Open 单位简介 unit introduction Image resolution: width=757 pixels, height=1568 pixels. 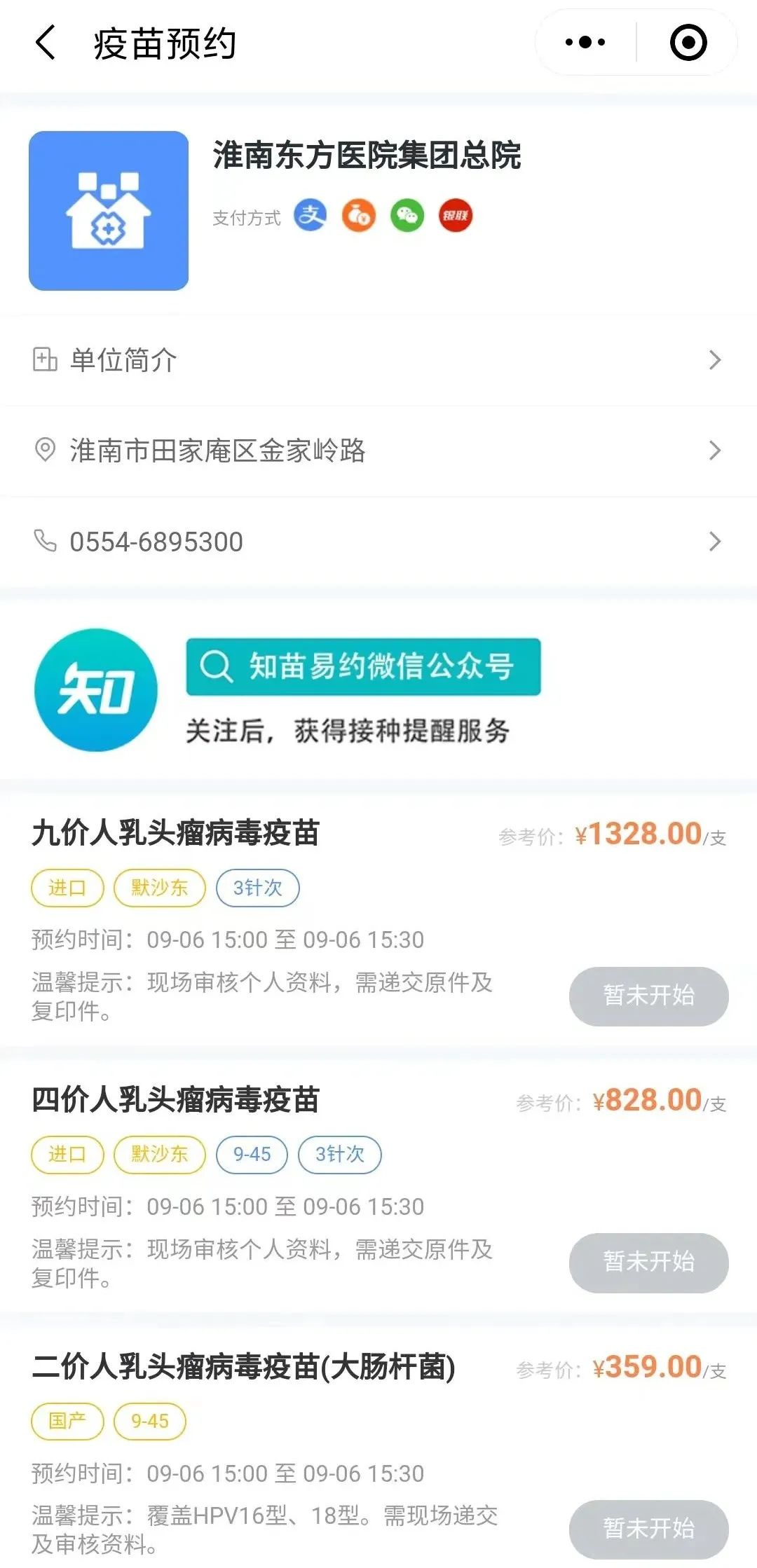coord(378,360)
